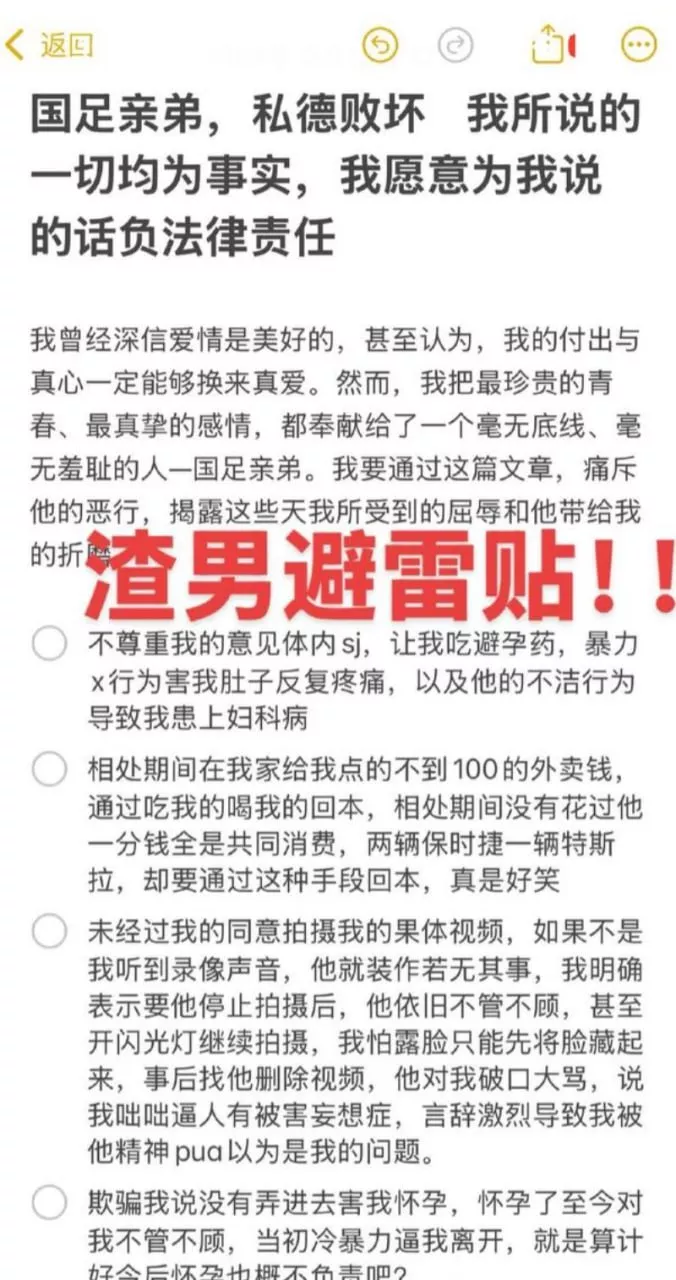
Task: Share this note
Action: [x=547, y=45]
